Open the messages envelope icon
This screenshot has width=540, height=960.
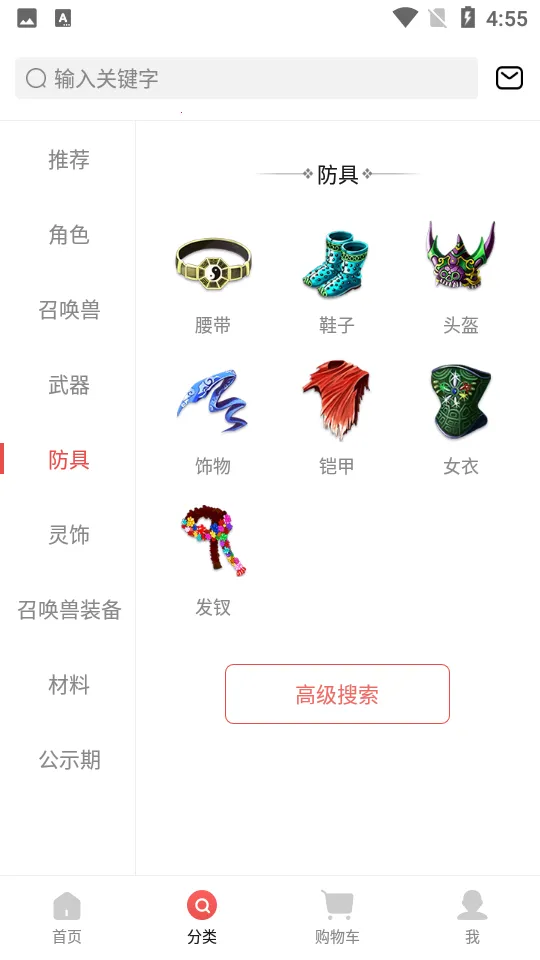509,78
